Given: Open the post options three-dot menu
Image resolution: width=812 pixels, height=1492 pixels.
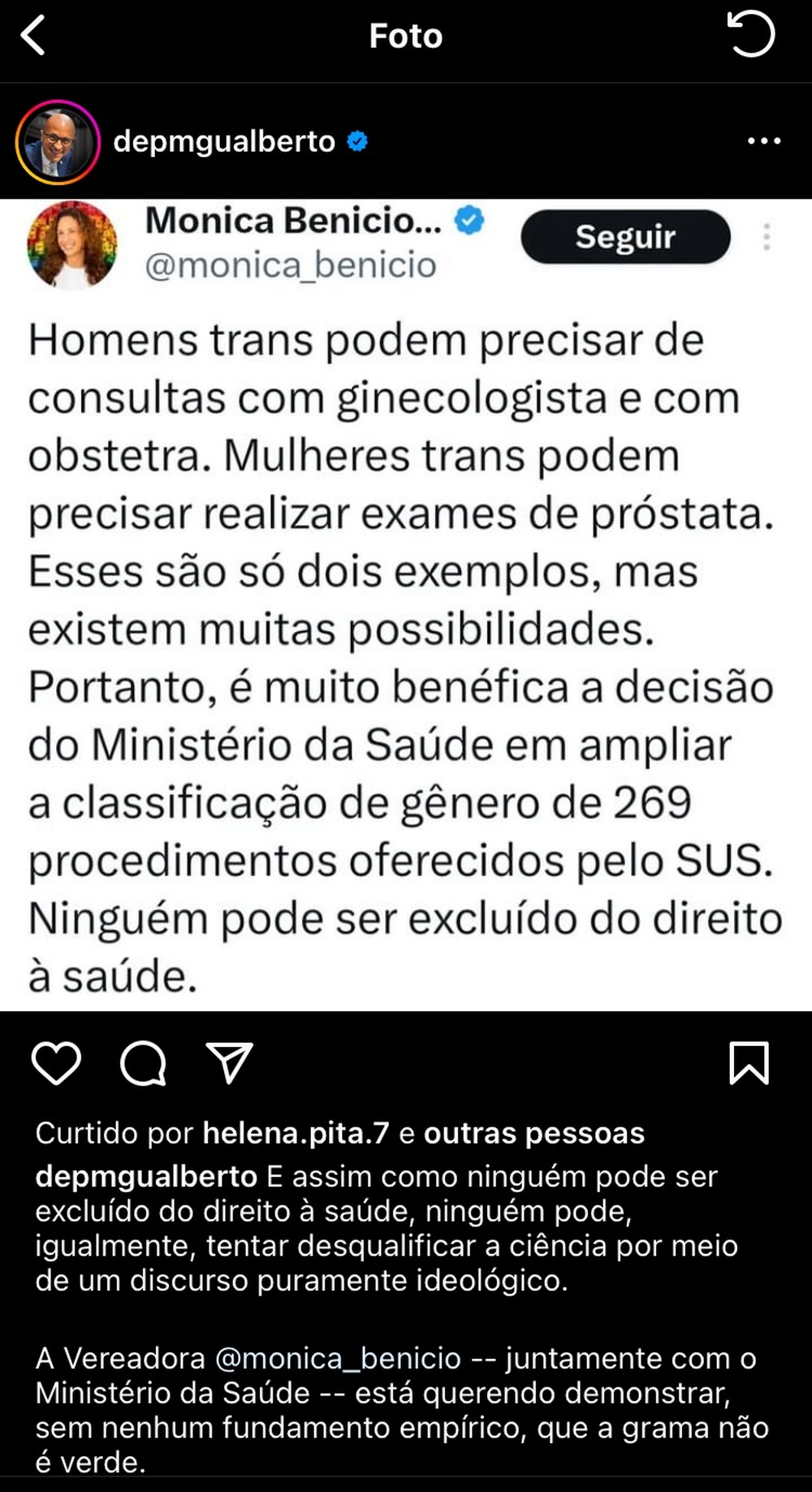Looking at the screenshot, I should coord(763,141).
